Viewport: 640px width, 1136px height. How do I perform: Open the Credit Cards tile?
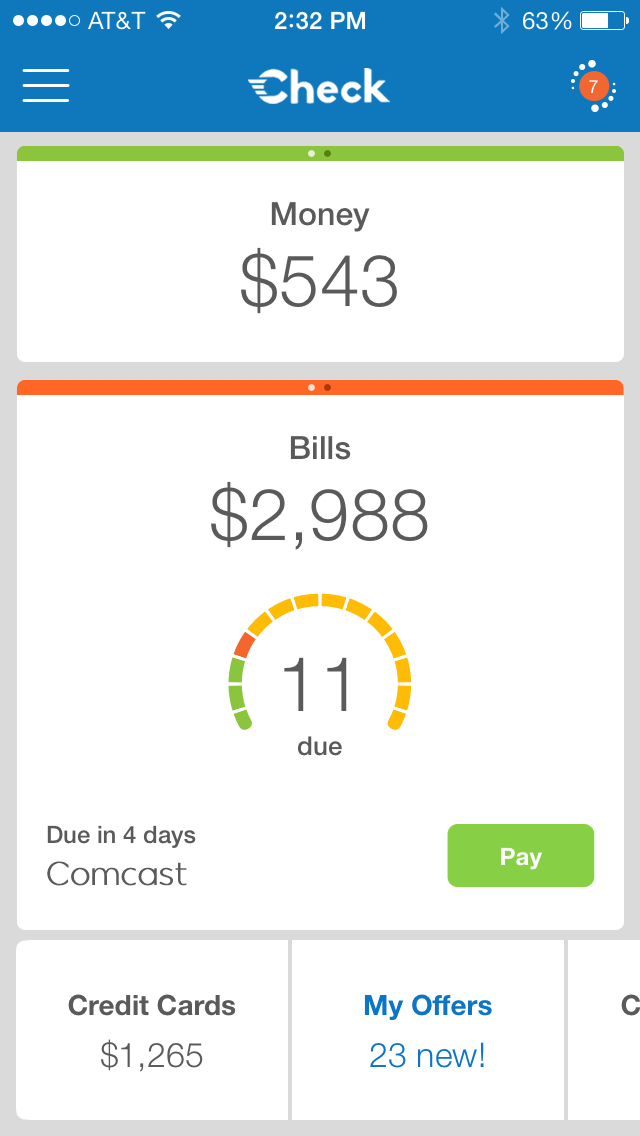point(152,1030)
